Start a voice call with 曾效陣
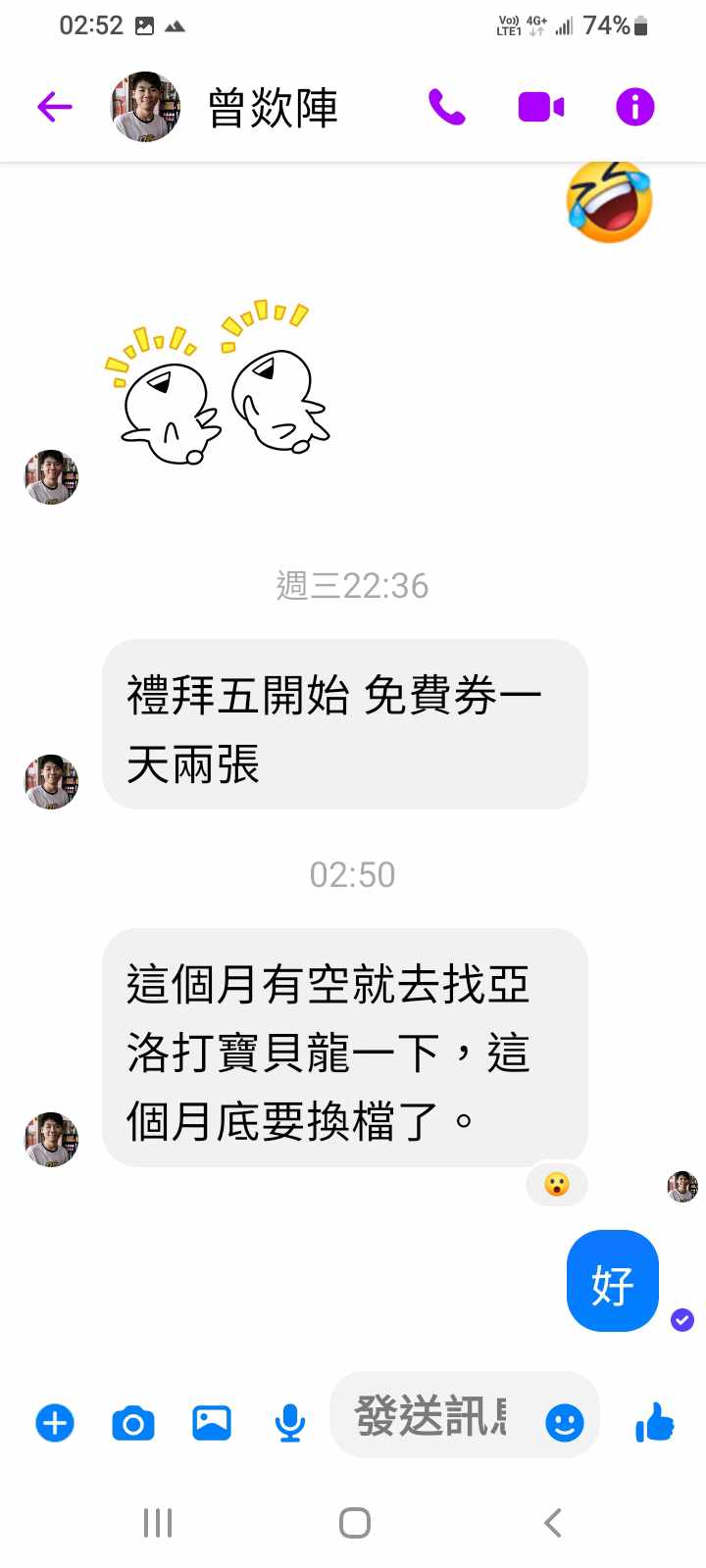The image size is (706, 1568). [x=446, y=107]
